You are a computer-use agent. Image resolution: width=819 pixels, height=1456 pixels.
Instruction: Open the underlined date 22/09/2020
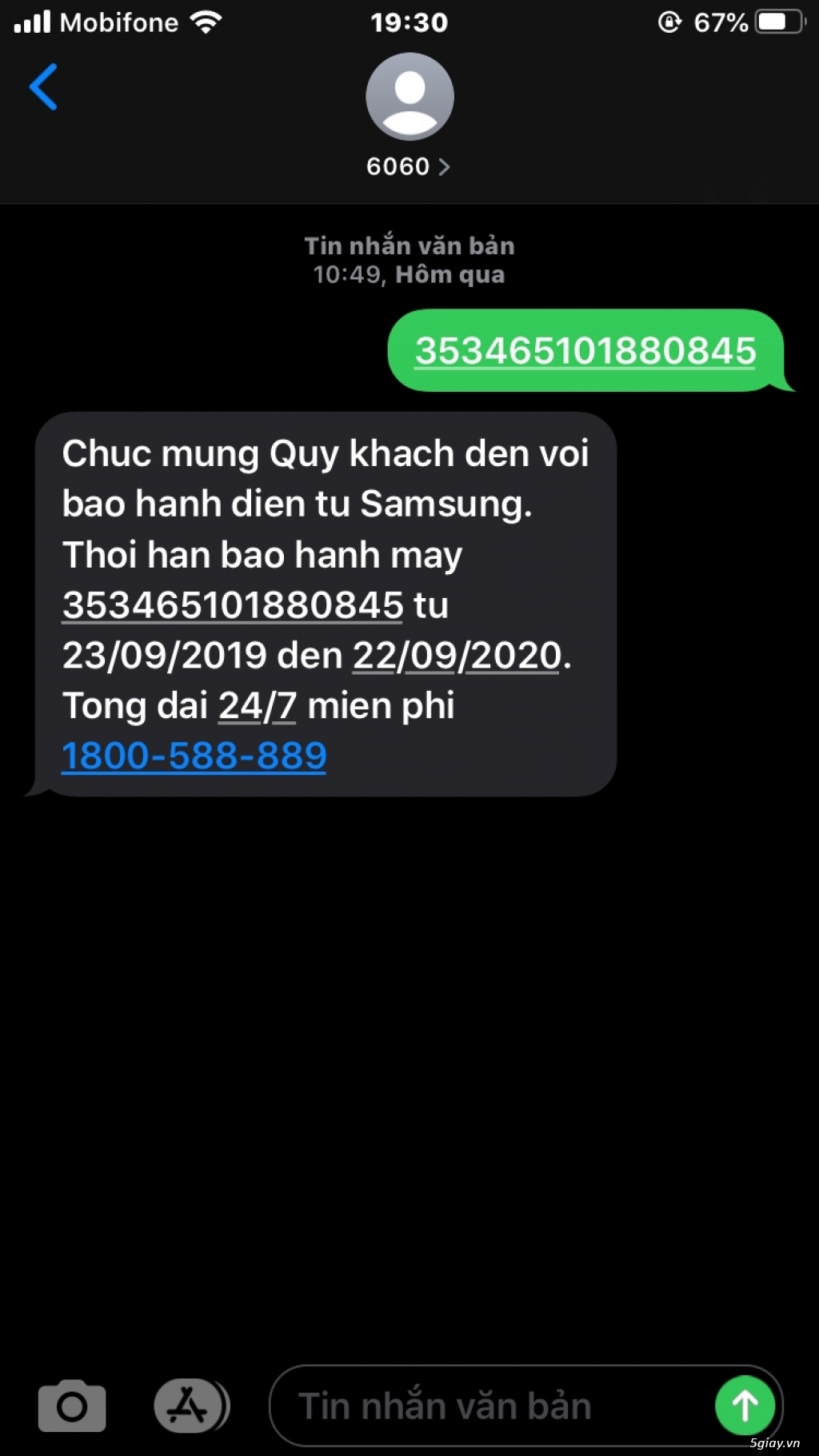point(457,656)
